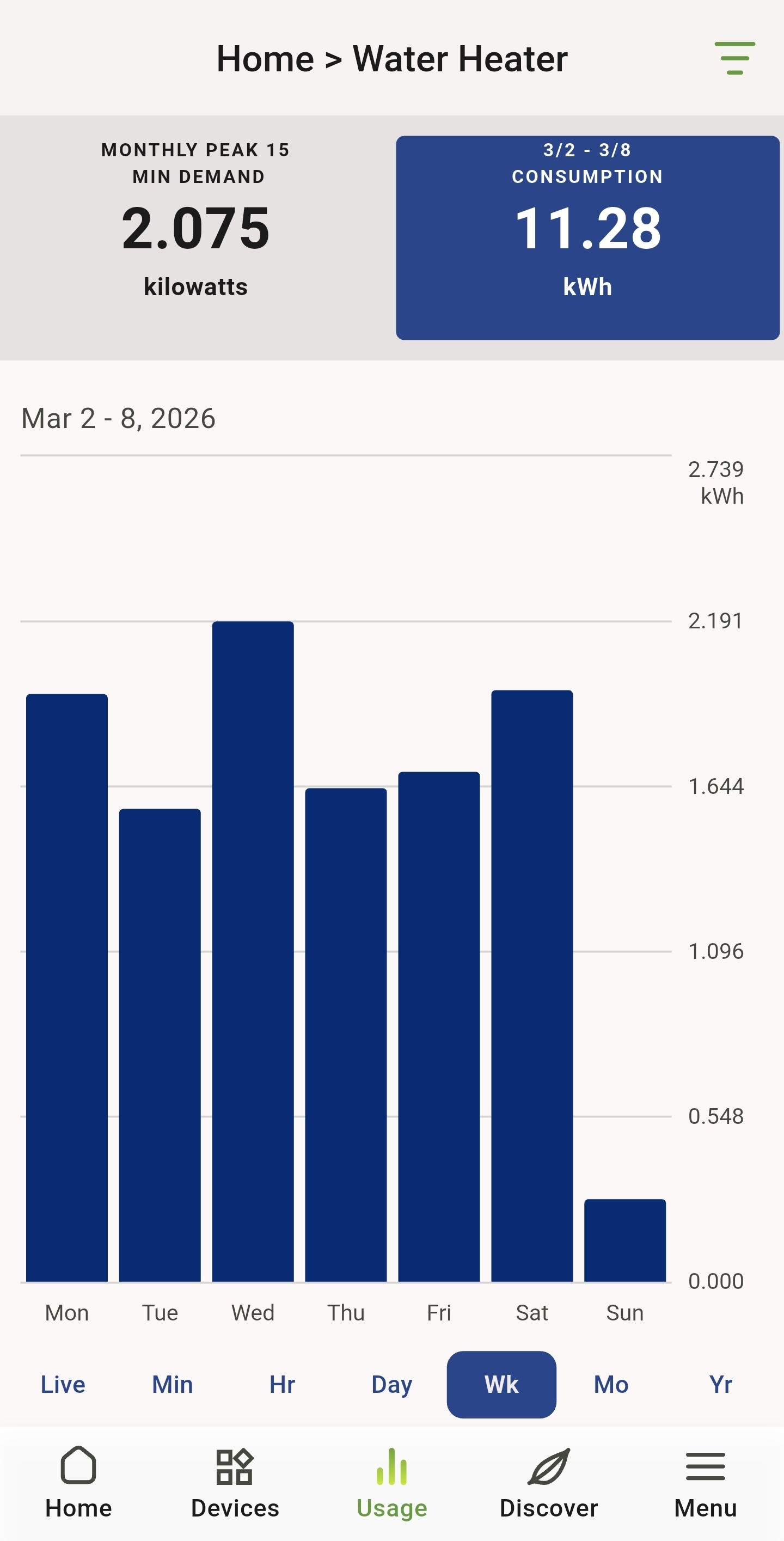This screenshot has height=1541, width=784.
Task: Select the 3/2 - 3/8 Consumption card
Action: [587, 237]
